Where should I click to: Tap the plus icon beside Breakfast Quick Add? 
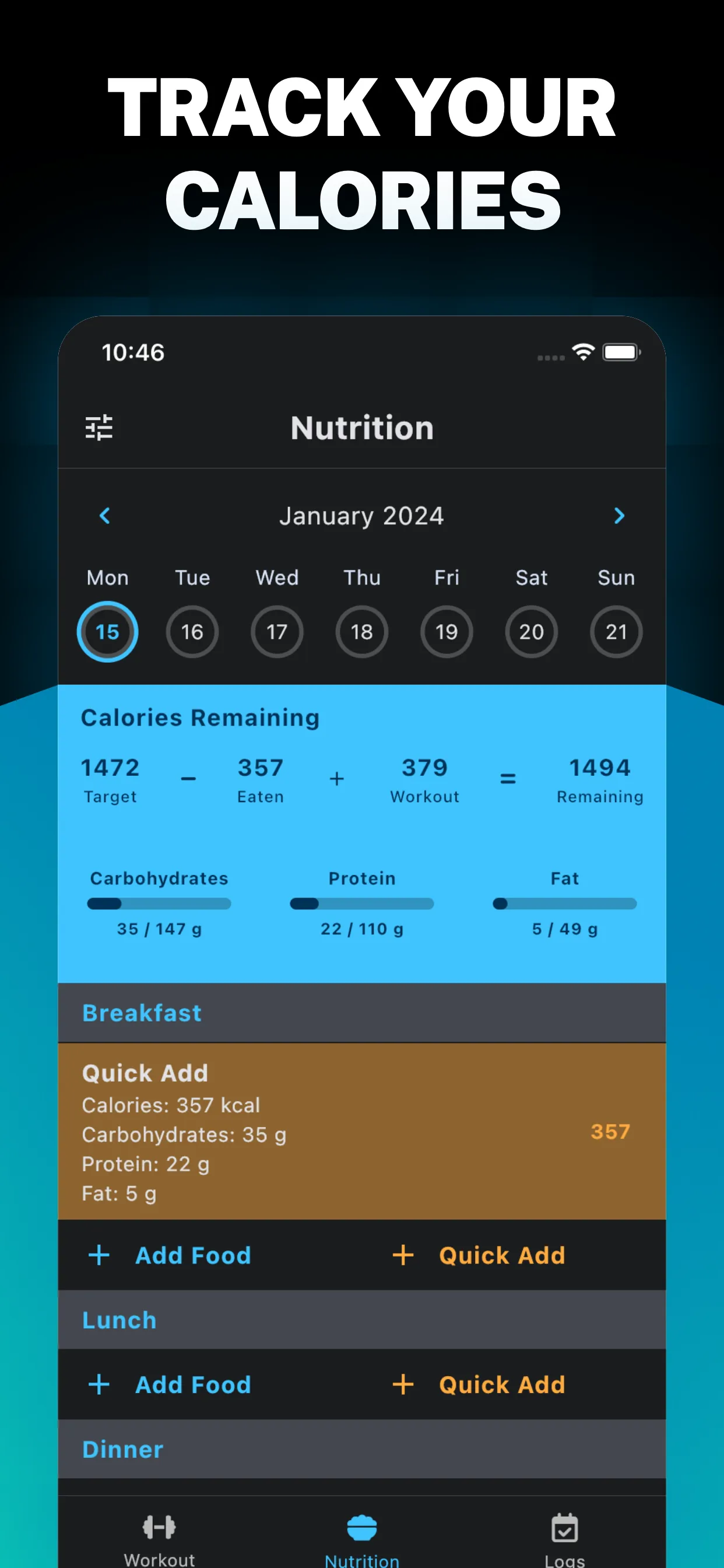click(403, 1255)
